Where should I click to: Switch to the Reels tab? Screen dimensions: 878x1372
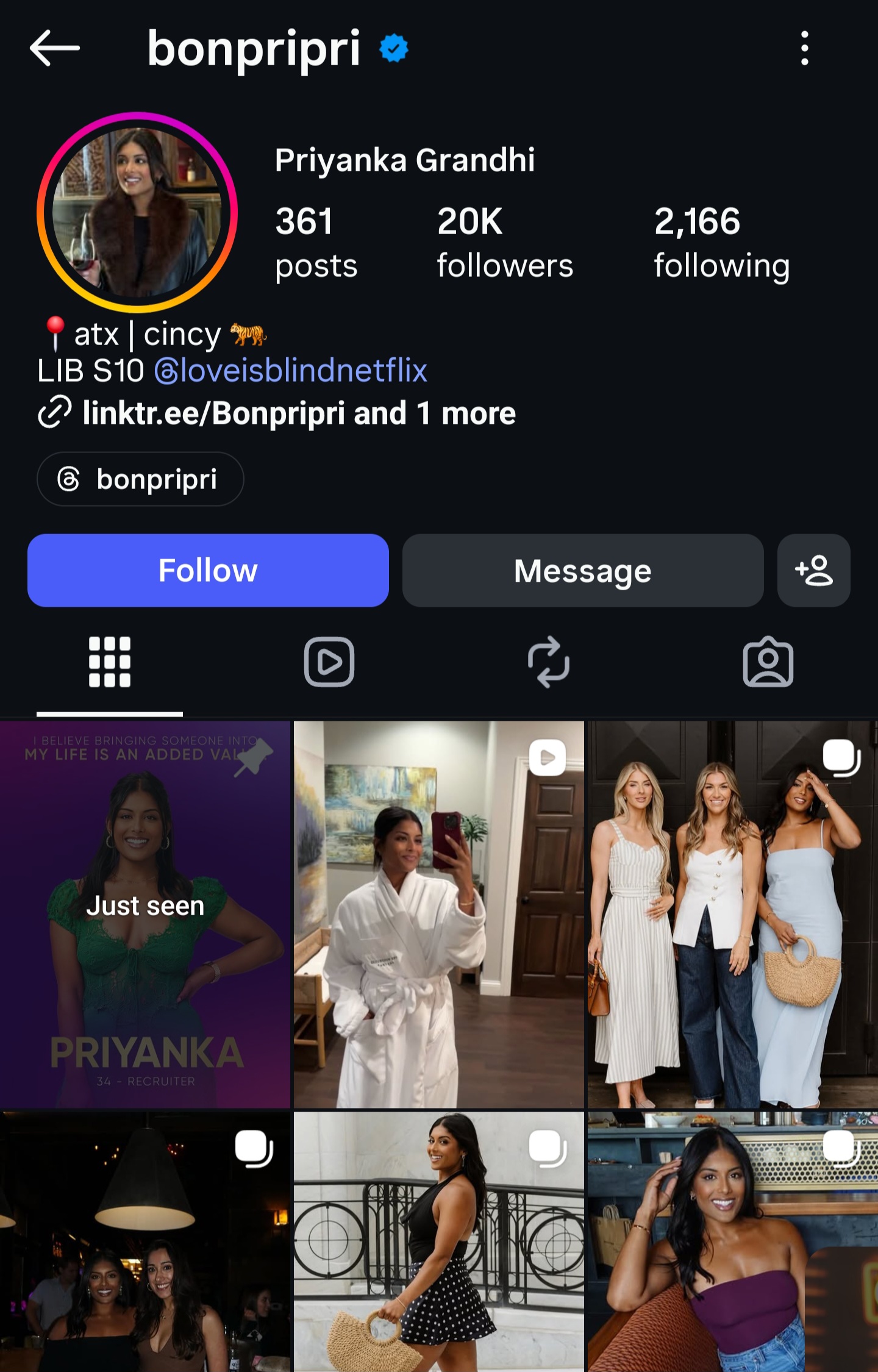tap(329, 662)
